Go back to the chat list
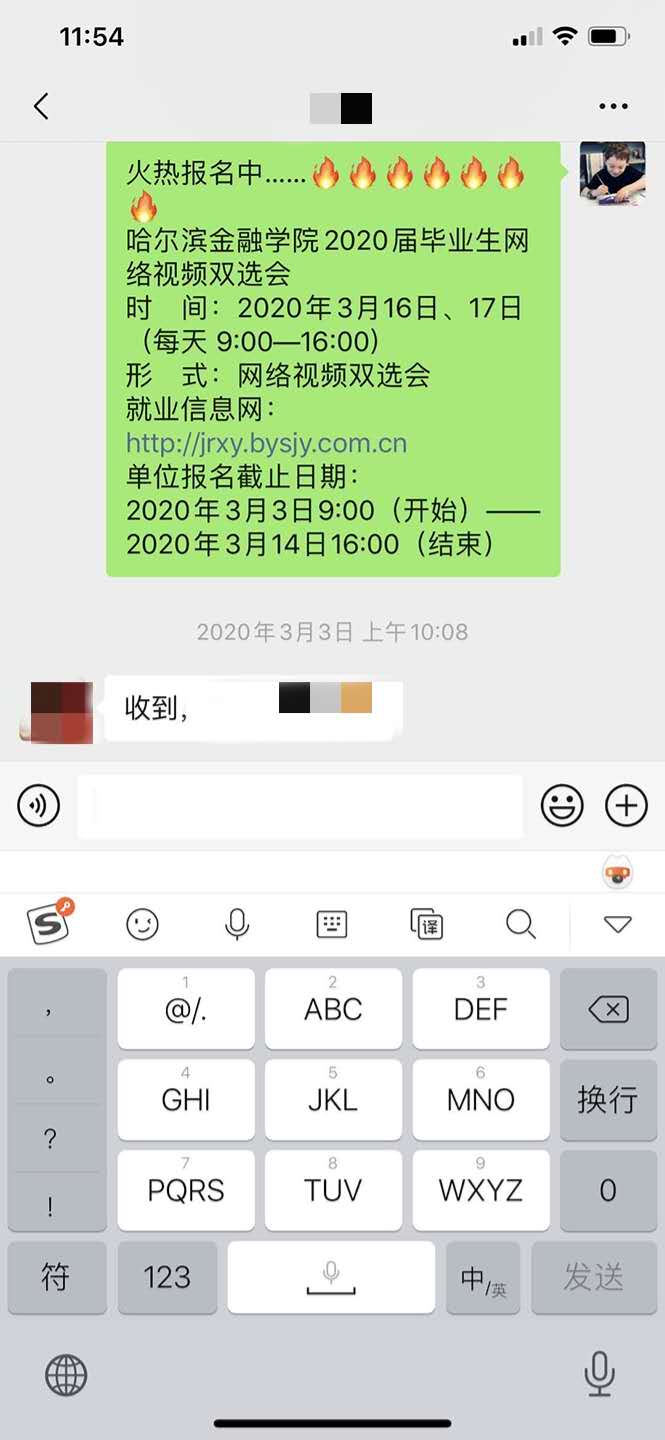 point(41,107)
